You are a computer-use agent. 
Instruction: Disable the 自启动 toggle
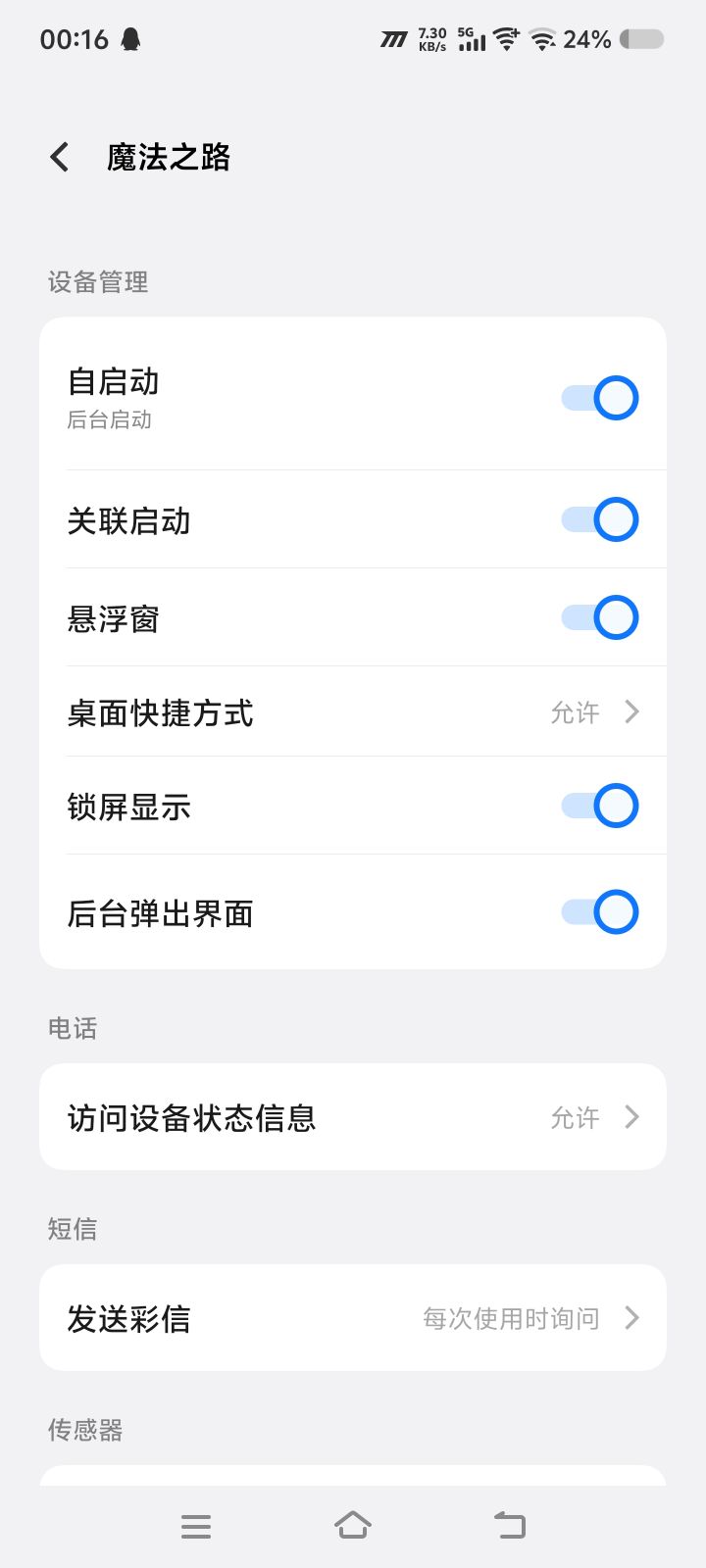pos(599,398)
